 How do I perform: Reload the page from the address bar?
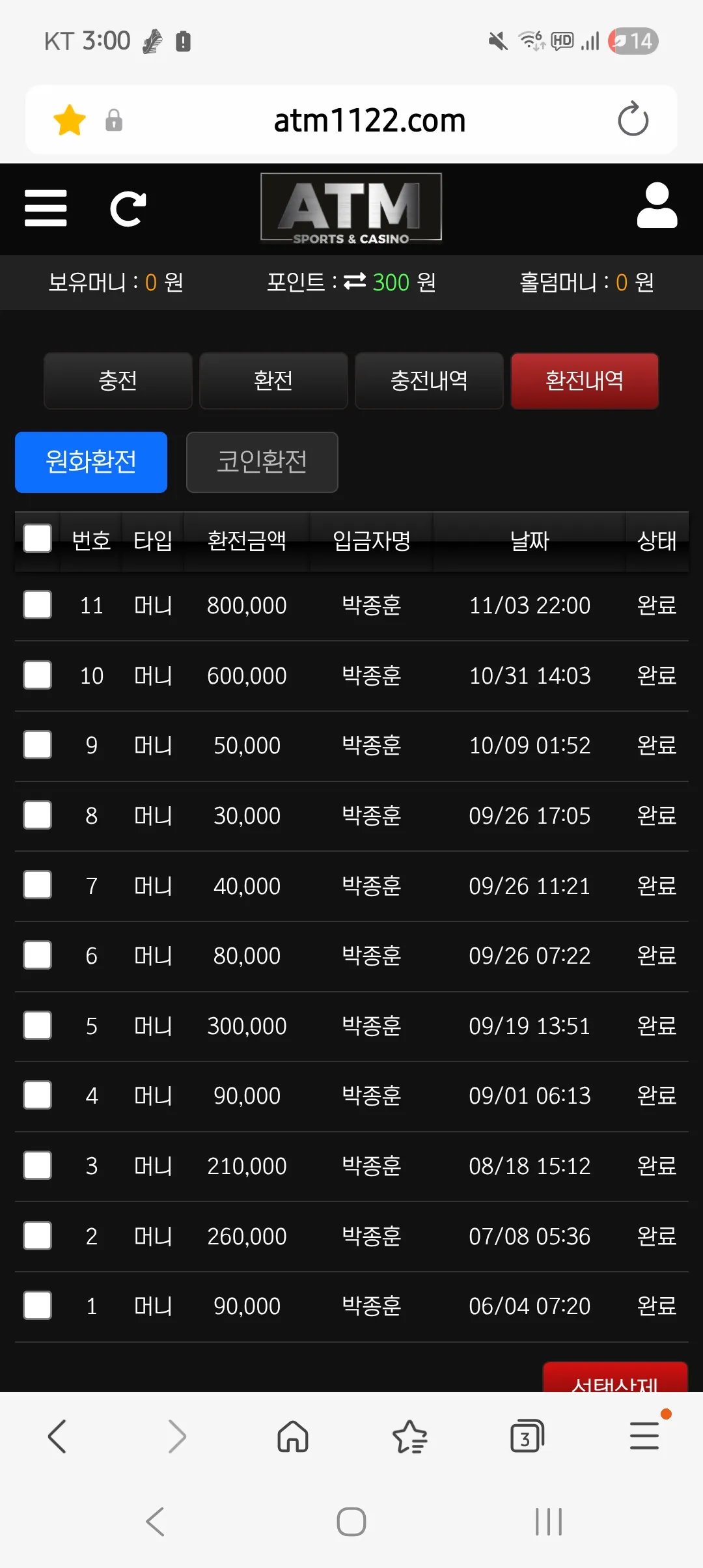click(633, 120)
